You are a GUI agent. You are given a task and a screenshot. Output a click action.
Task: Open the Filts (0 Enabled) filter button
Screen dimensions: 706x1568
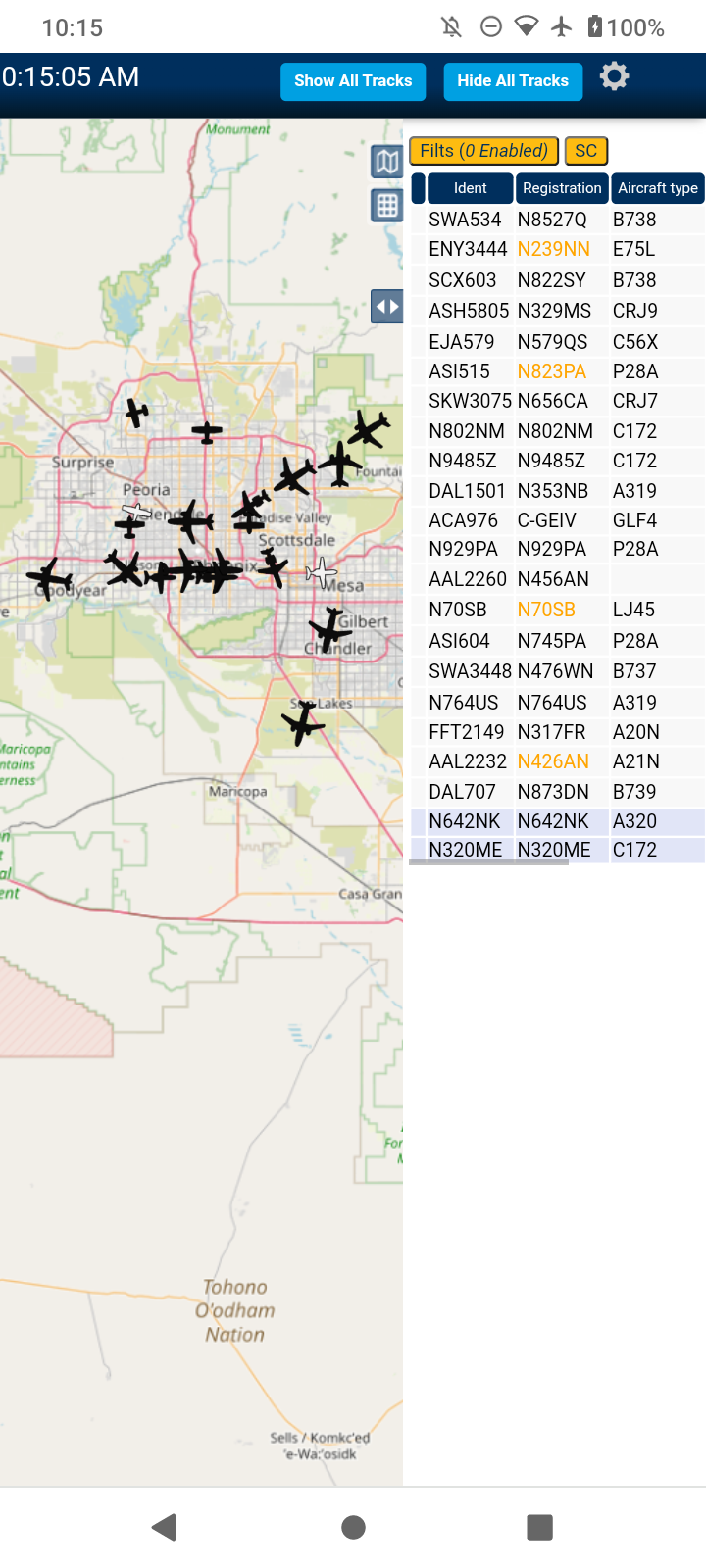(x=484, y=151)
